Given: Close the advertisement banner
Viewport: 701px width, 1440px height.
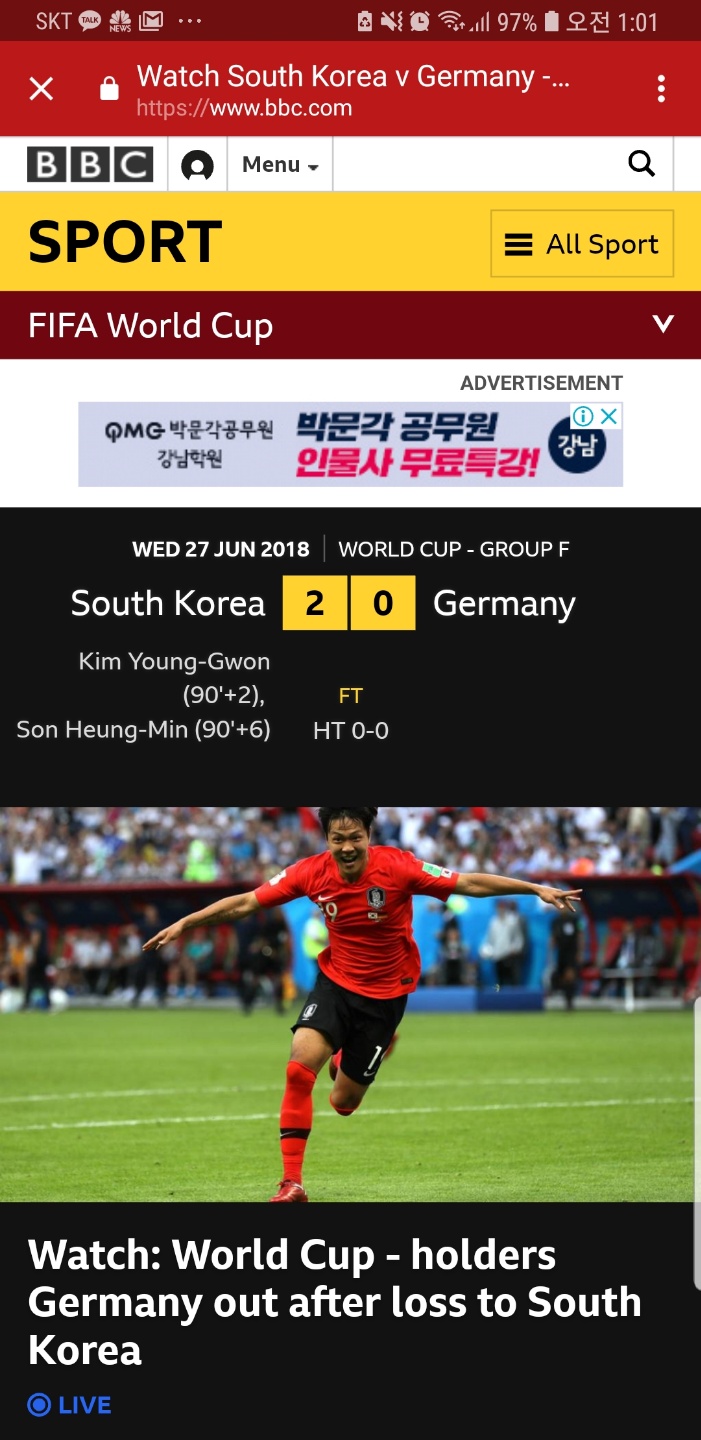Looking at the screenshot, I should coord(609,416).
